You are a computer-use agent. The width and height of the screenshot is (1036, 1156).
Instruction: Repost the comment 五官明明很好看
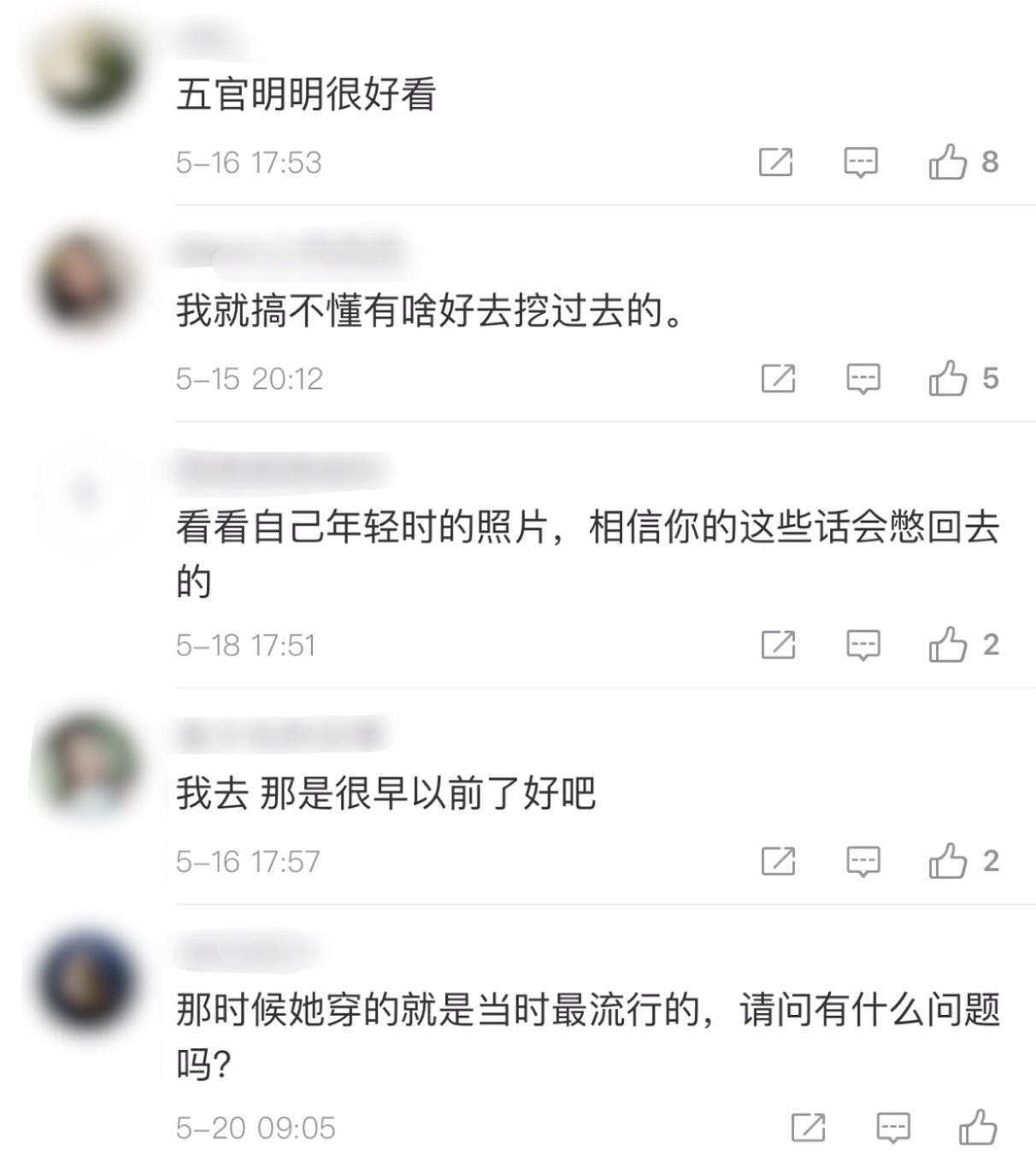pyautogui.click(x=775, y=162)
